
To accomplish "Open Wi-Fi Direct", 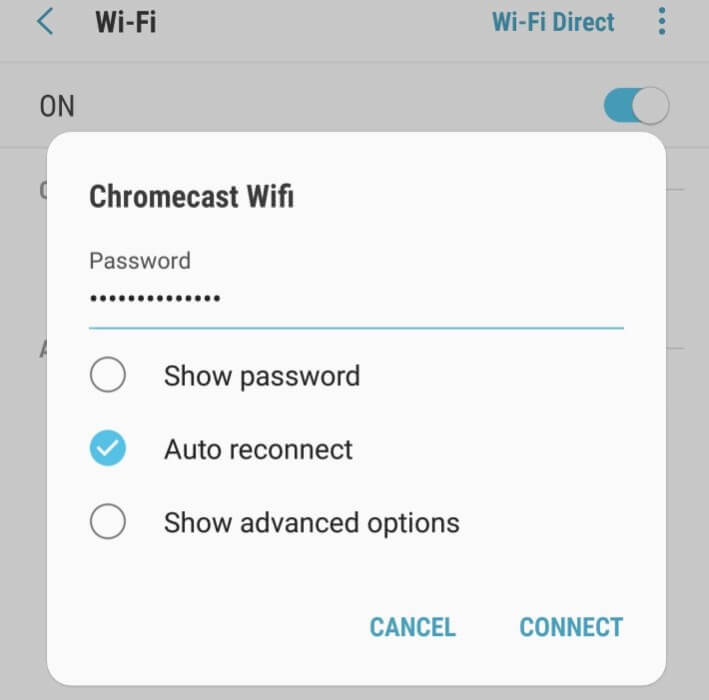I will pyautogui.click(x=553, y=22).
